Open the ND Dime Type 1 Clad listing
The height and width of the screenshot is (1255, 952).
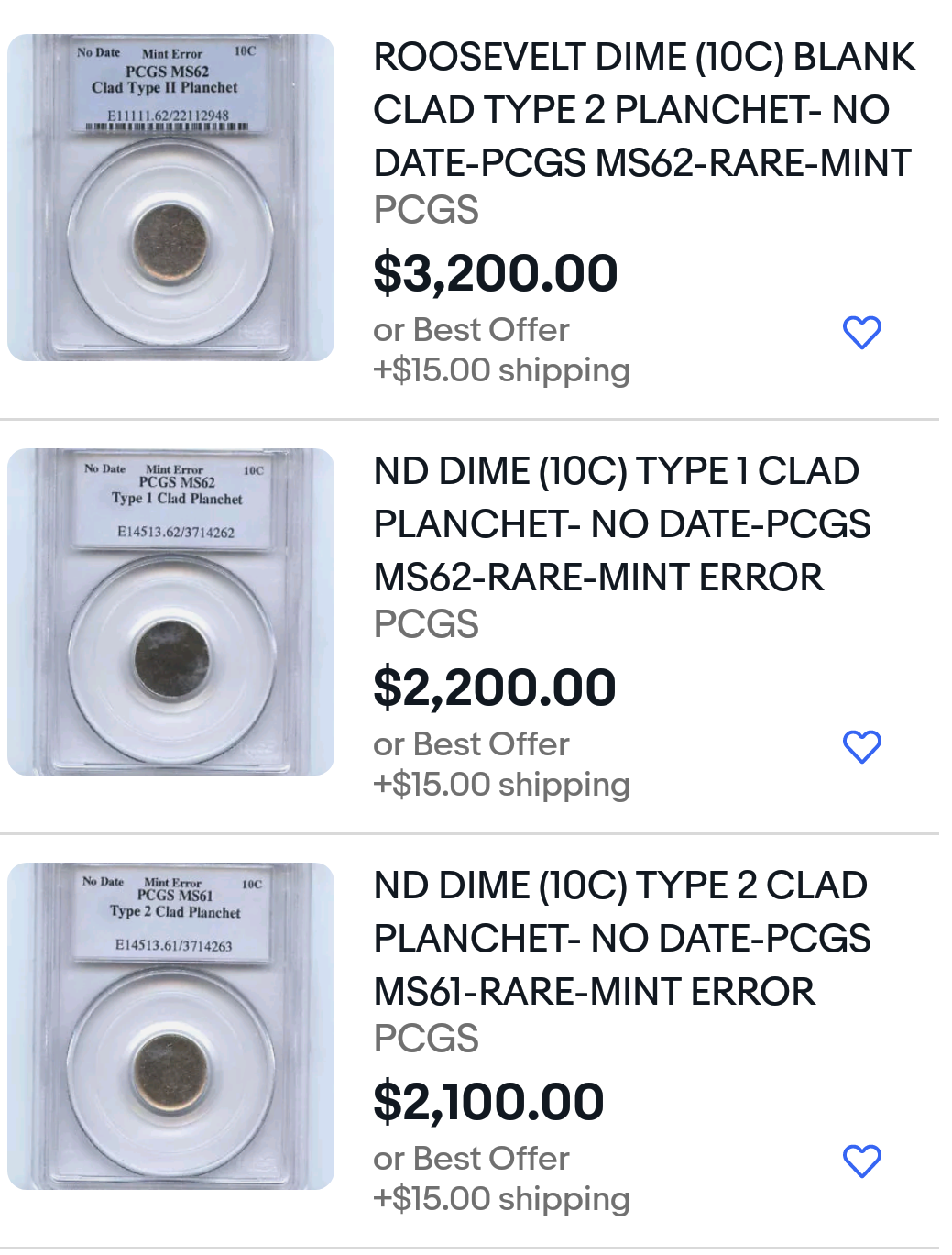click(621, 523)
